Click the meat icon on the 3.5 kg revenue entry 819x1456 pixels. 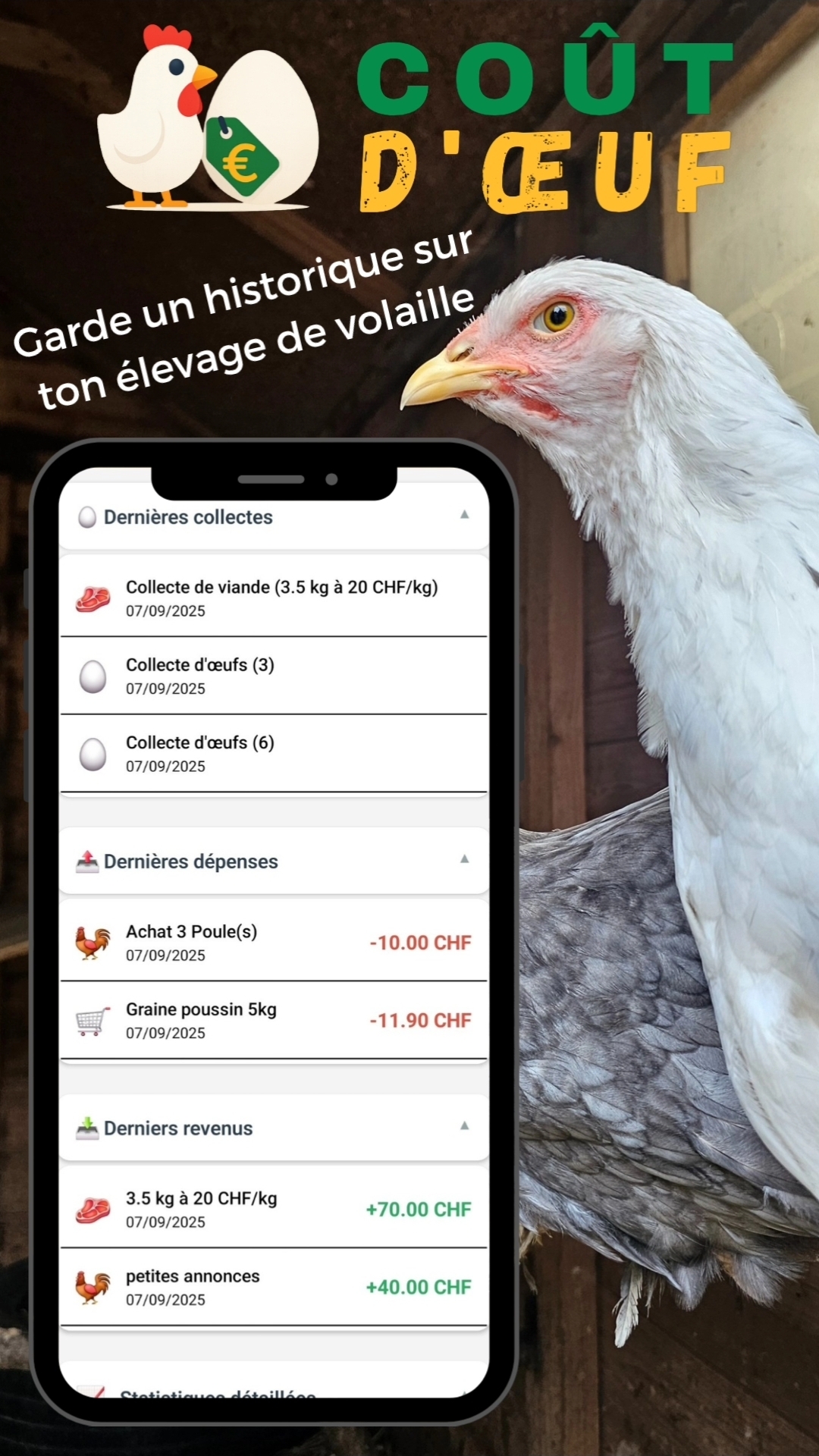point(94,1208)
